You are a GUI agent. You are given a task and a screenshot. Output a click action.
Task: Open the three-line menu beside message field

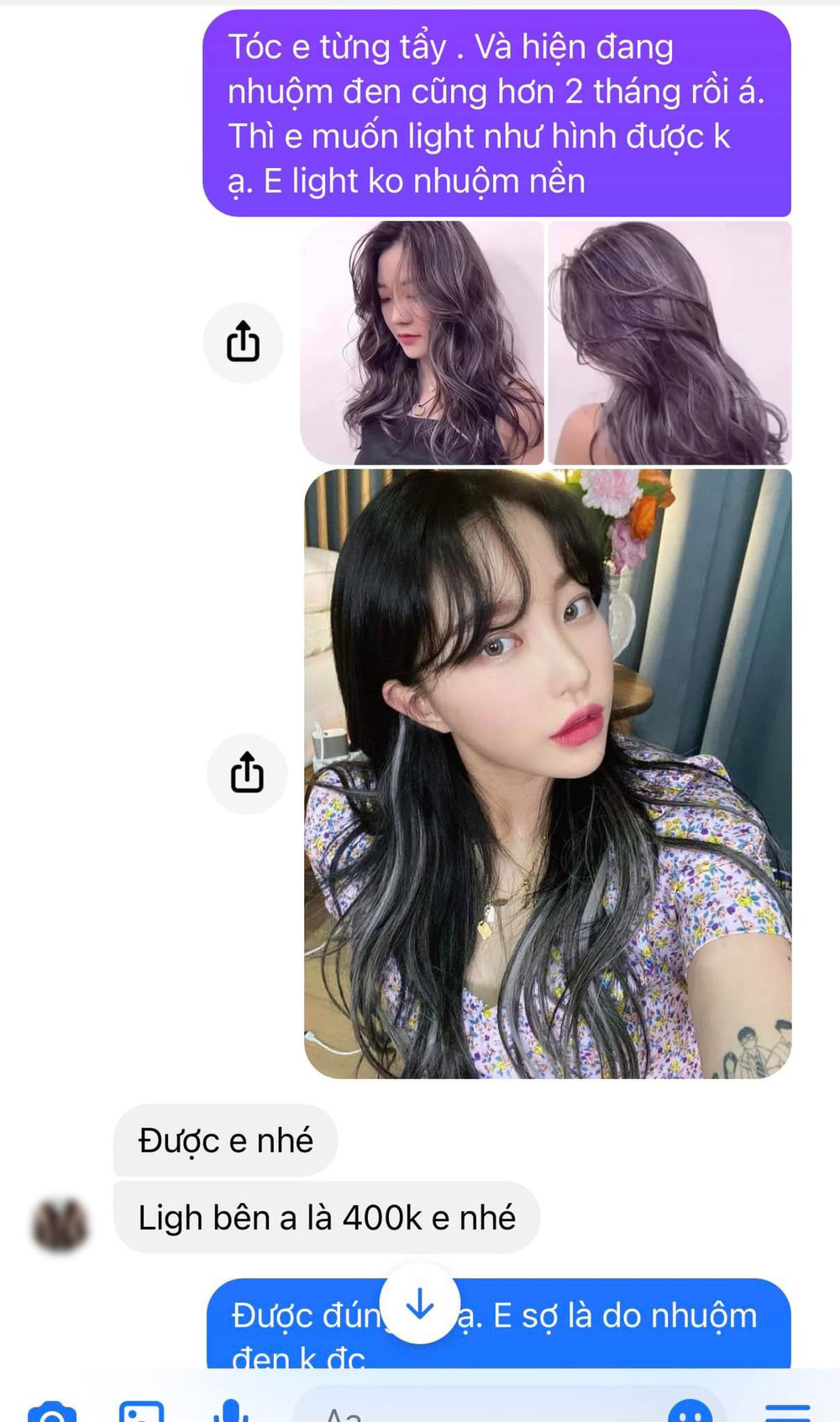(x=788, y=1412)
